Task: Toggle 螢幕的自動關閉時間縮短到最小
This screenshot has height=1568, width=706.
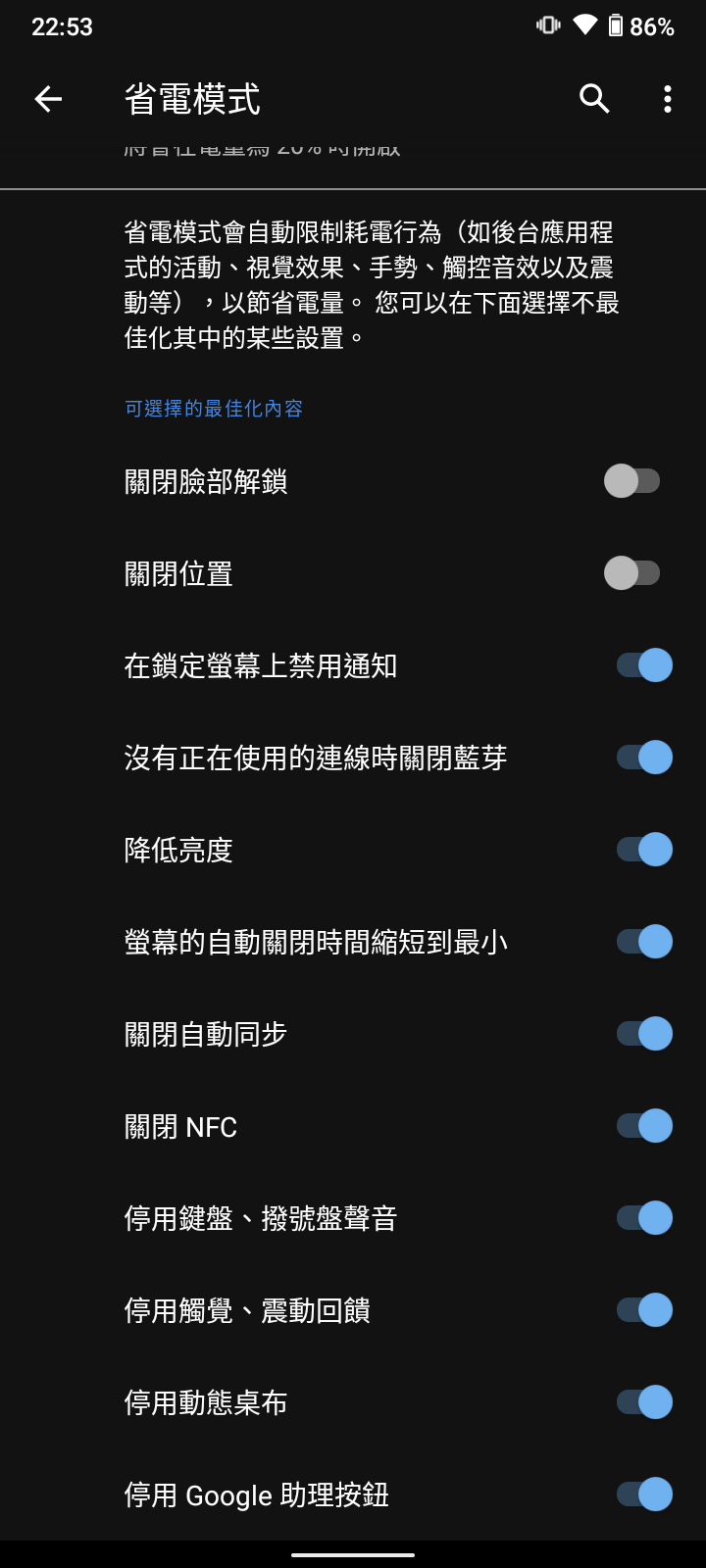Action: (644, 942)
